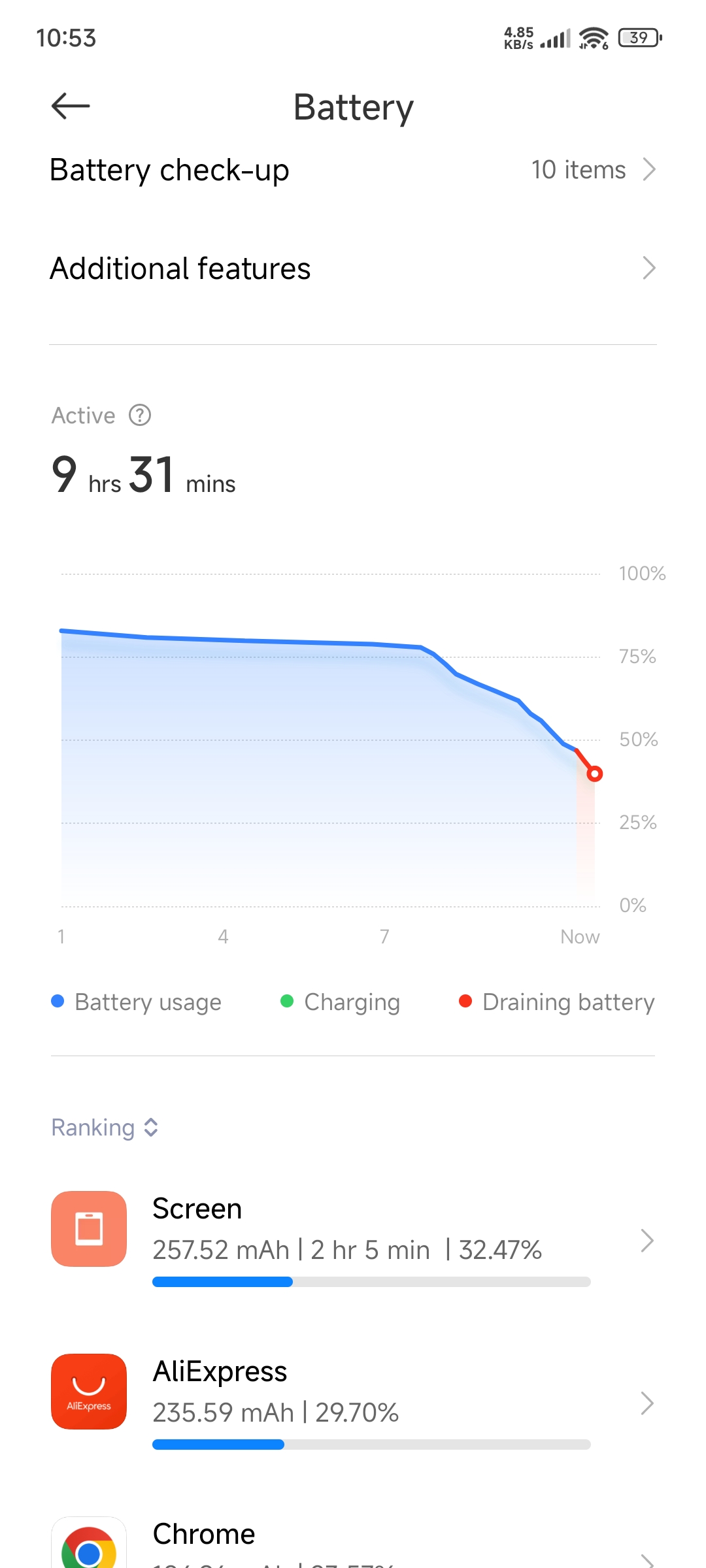This screenshot has height=1568, width=706.
Task: Go back from the Battery screen
Action: [x=71, y=106]
